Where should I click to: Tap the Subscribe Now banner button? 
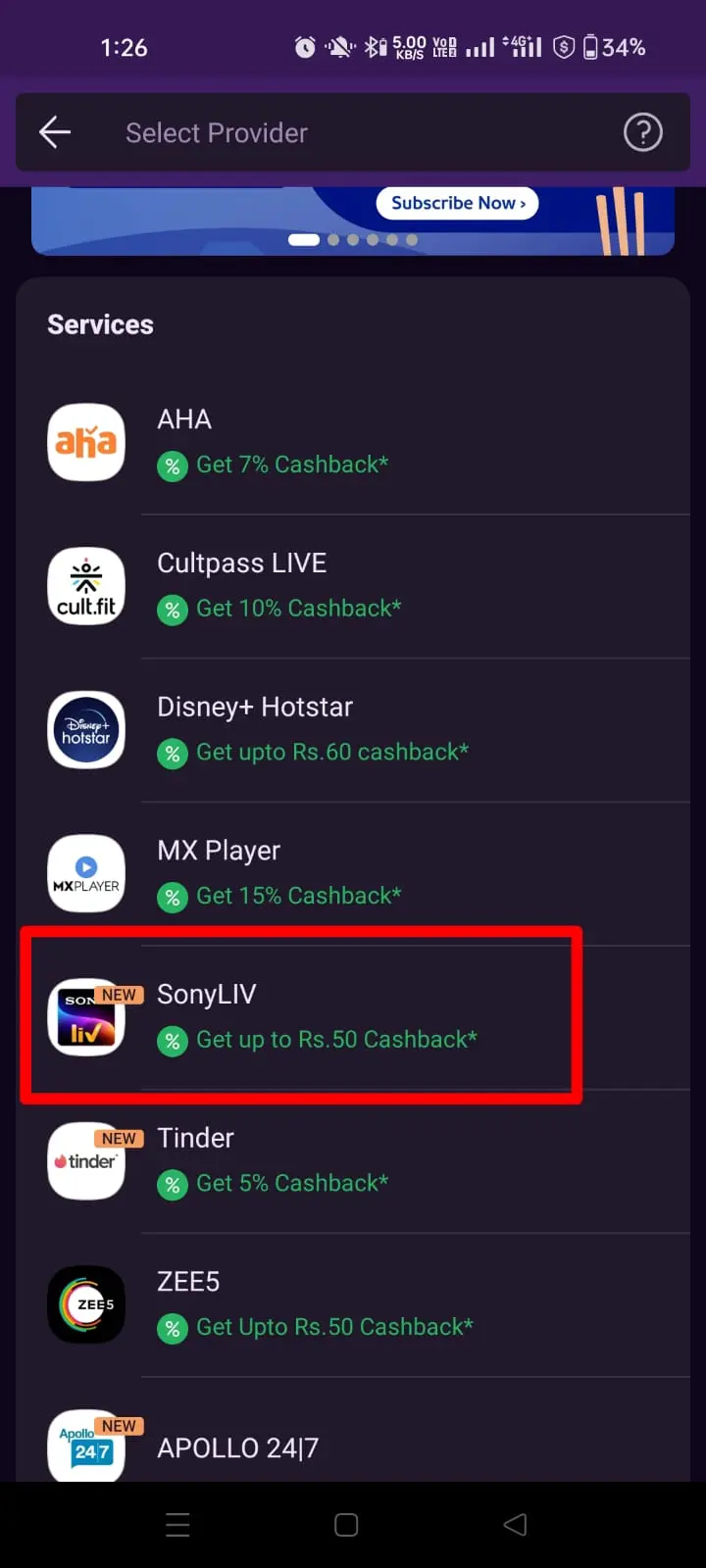coord(457,203)
